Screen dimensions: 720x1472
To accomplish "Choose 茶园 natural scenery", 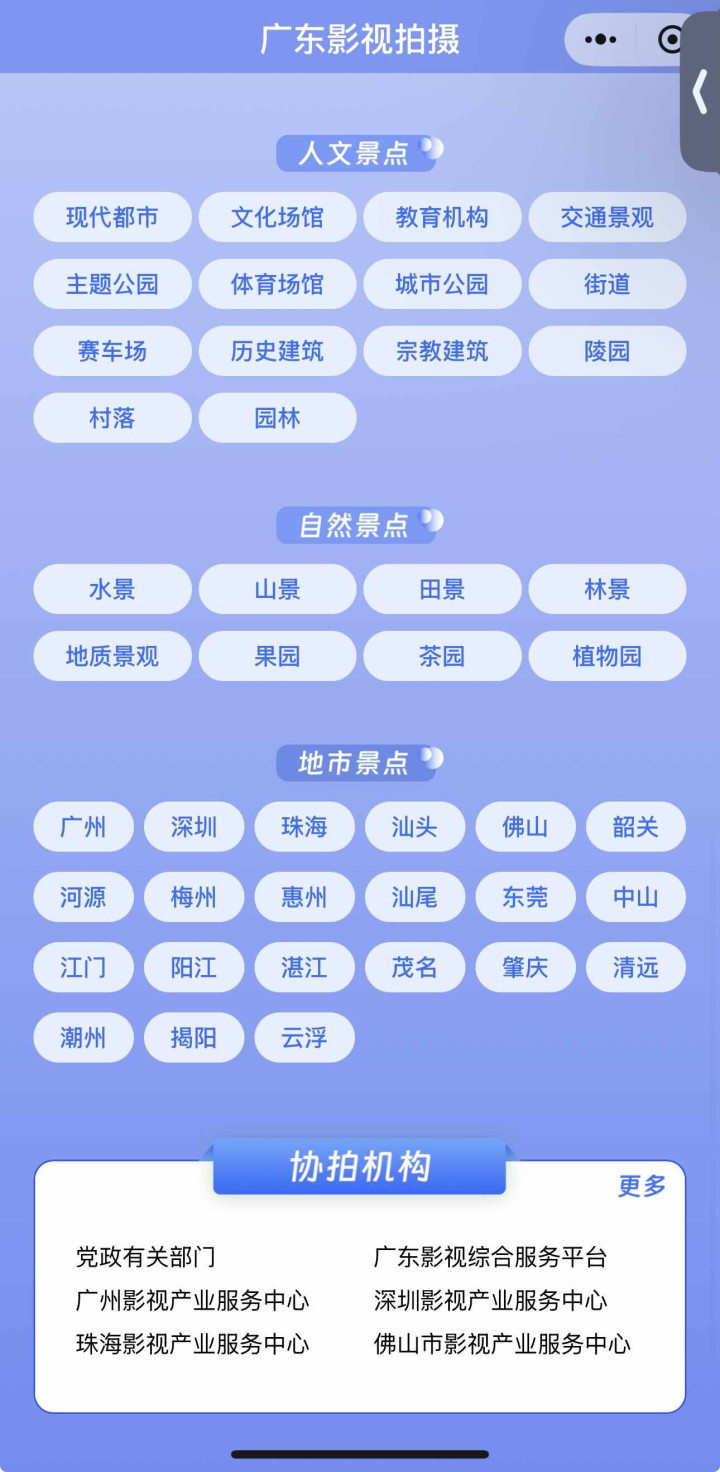I will pyautogui.click(x=442, y=657).
